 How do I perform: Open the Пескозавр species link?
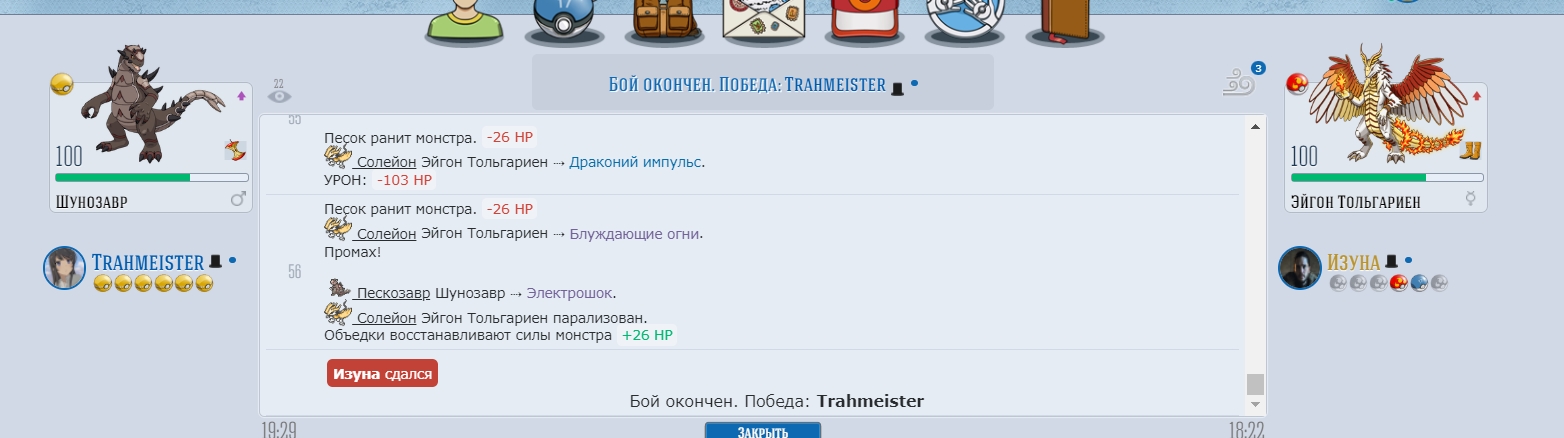(393, 294)
